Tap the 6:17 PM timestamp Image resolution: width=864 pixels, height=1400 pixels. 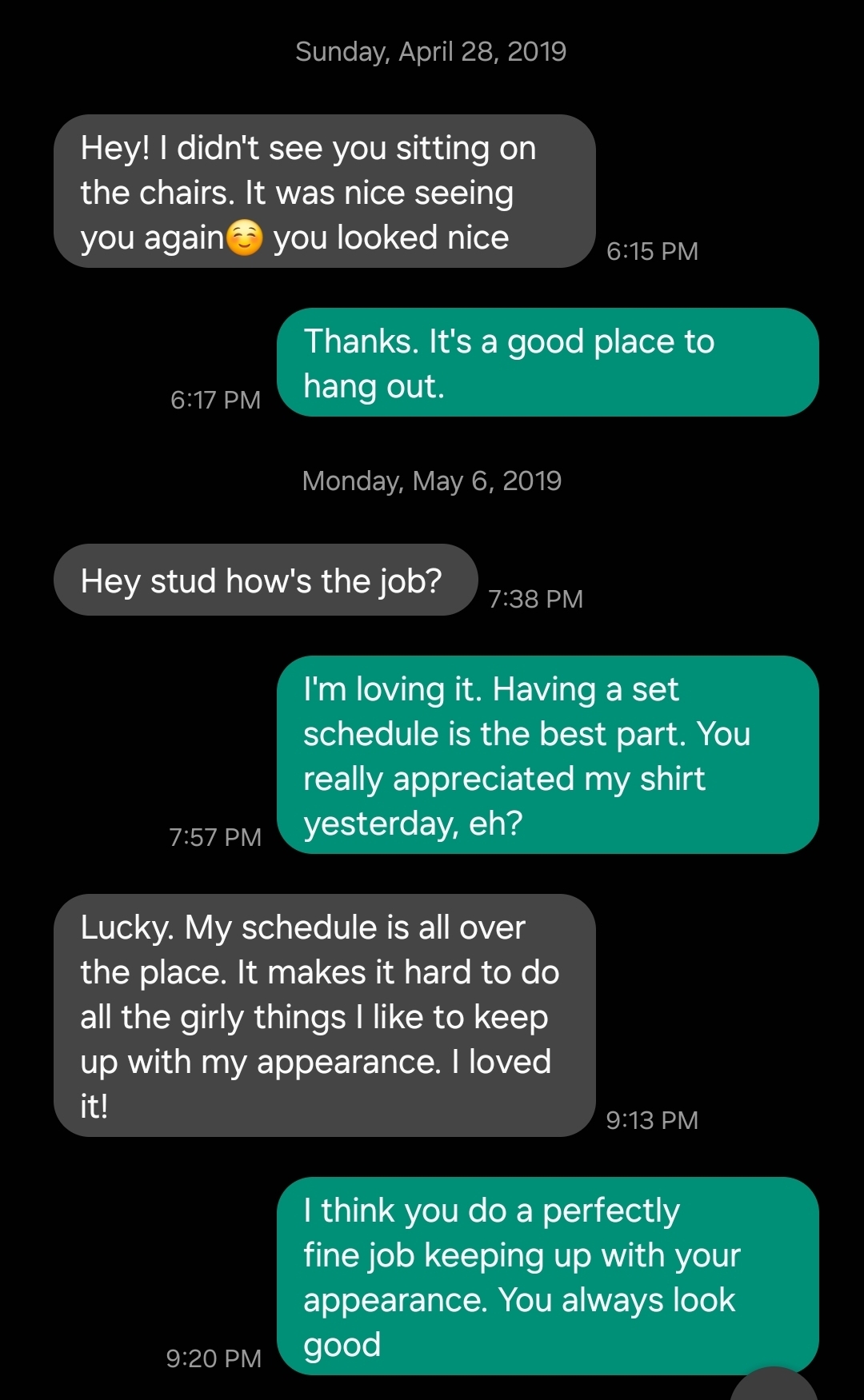[216, 400]
